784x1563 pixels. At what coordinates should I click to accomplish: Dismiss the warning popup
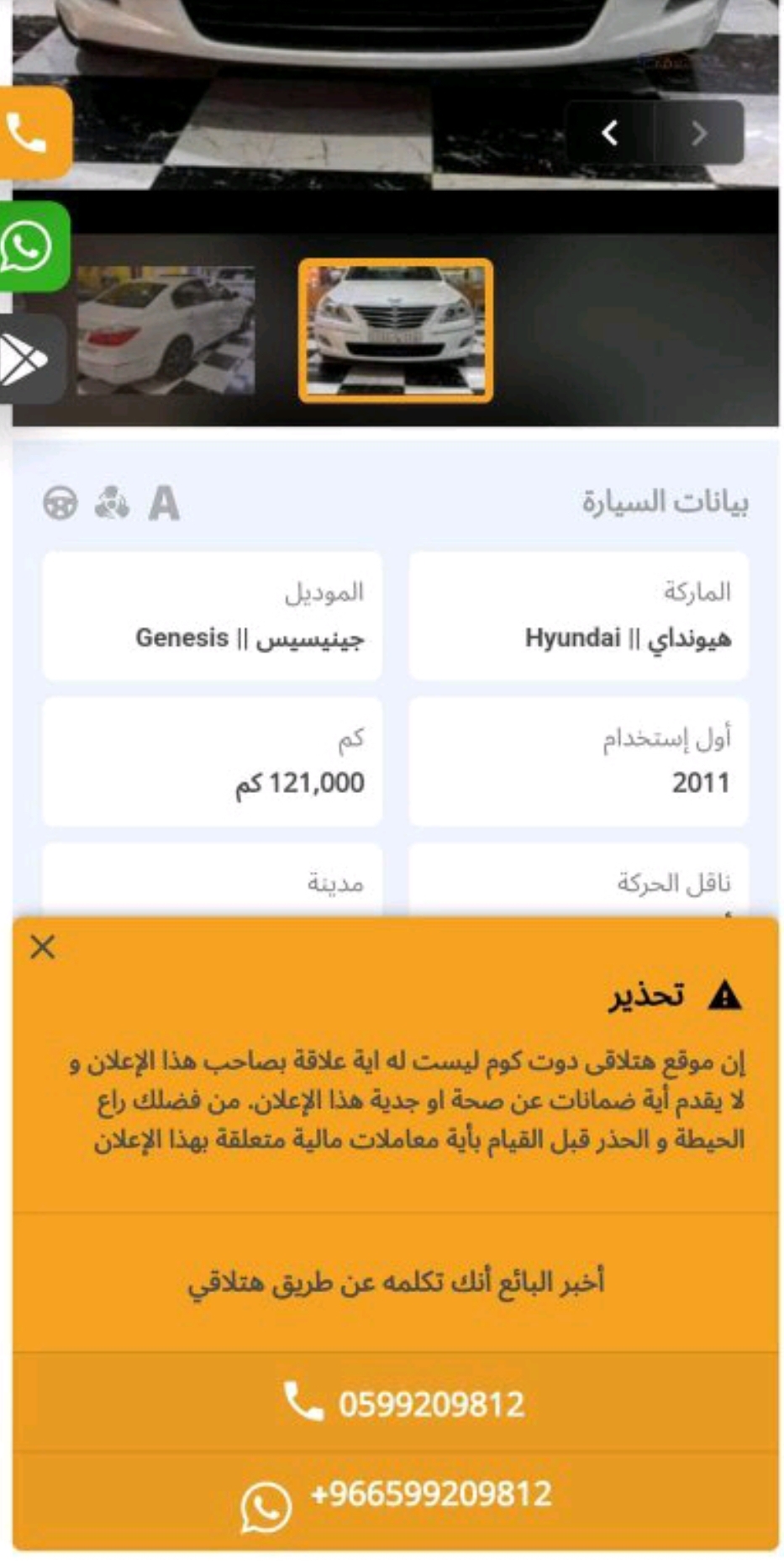42,948
